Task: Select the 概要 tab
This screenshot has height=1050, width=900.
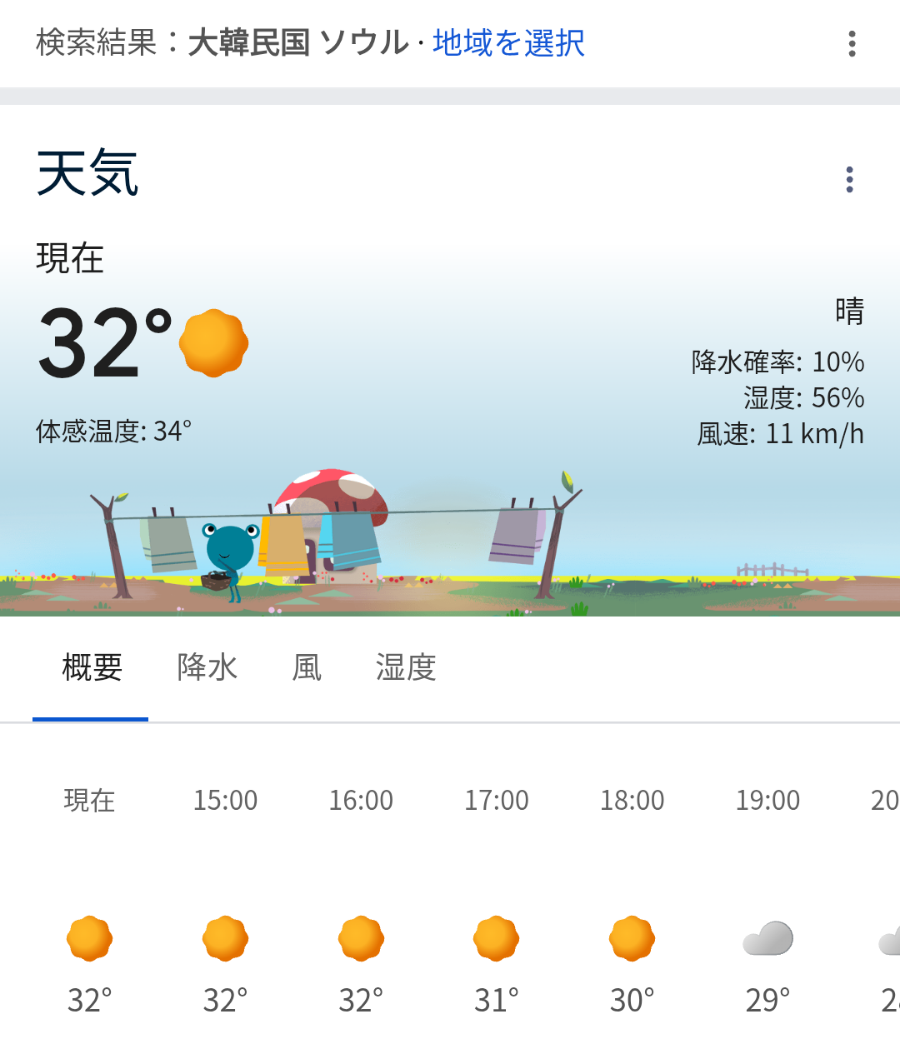Action: click(x=91, y=667)
